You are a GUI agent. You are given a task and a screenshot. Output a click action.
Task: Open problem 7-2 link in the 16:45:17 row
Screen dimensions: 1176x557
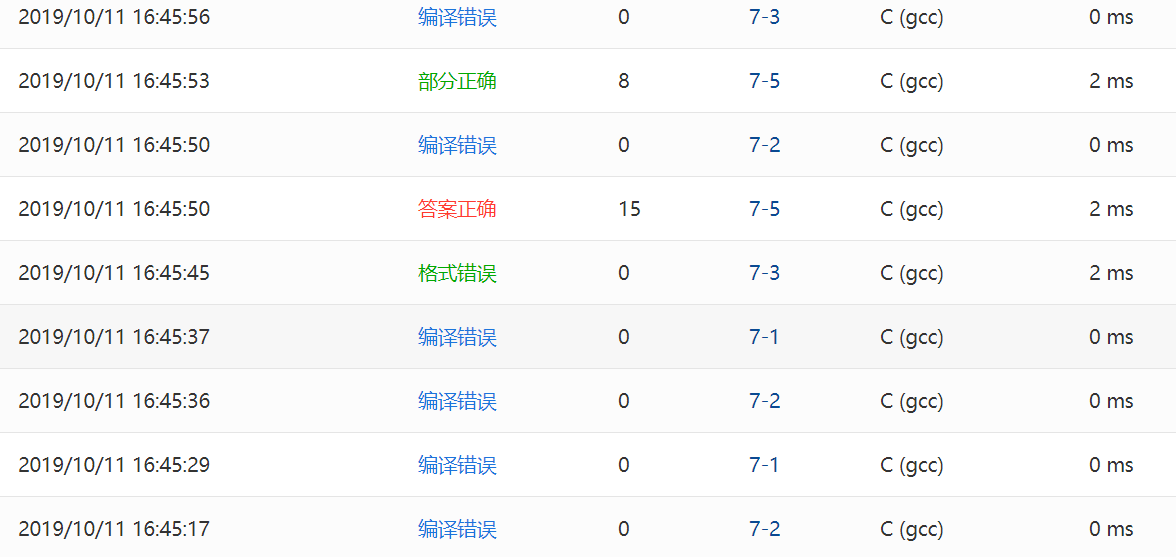click(x=764, y=529)
